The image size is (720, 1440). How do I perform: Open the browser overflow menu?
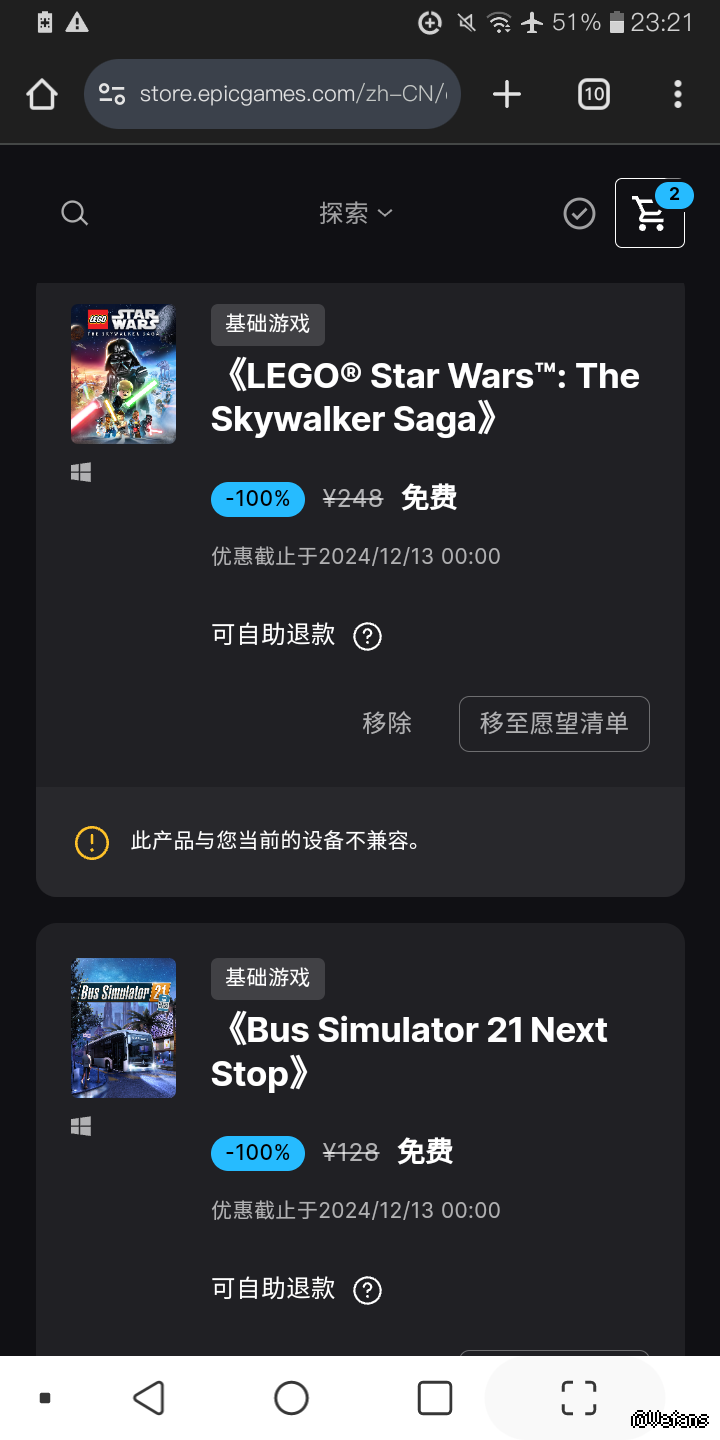click(678, 95)
